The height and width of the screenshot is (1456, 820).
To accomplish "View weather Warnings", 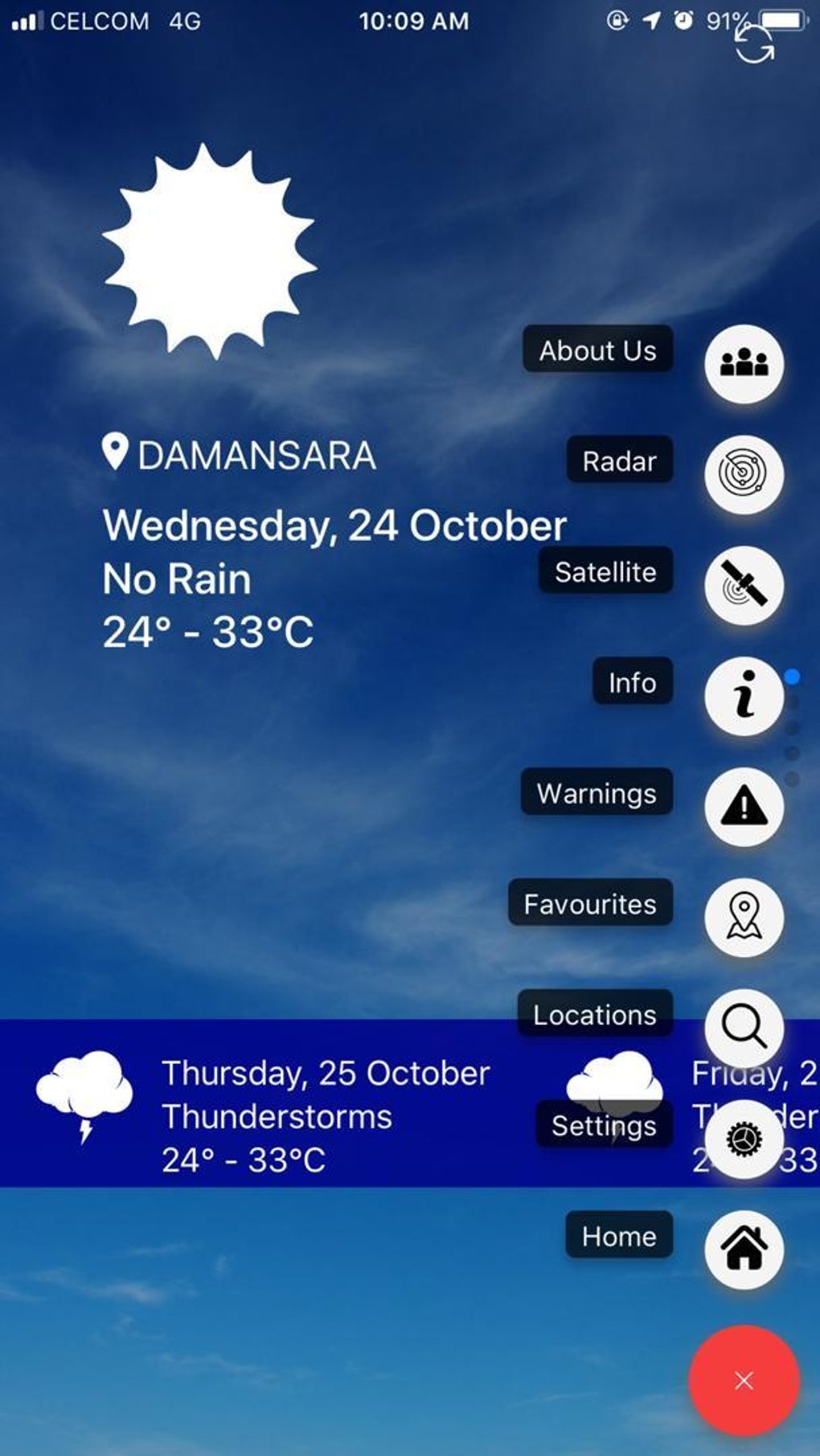I will (x=744, y=806).
